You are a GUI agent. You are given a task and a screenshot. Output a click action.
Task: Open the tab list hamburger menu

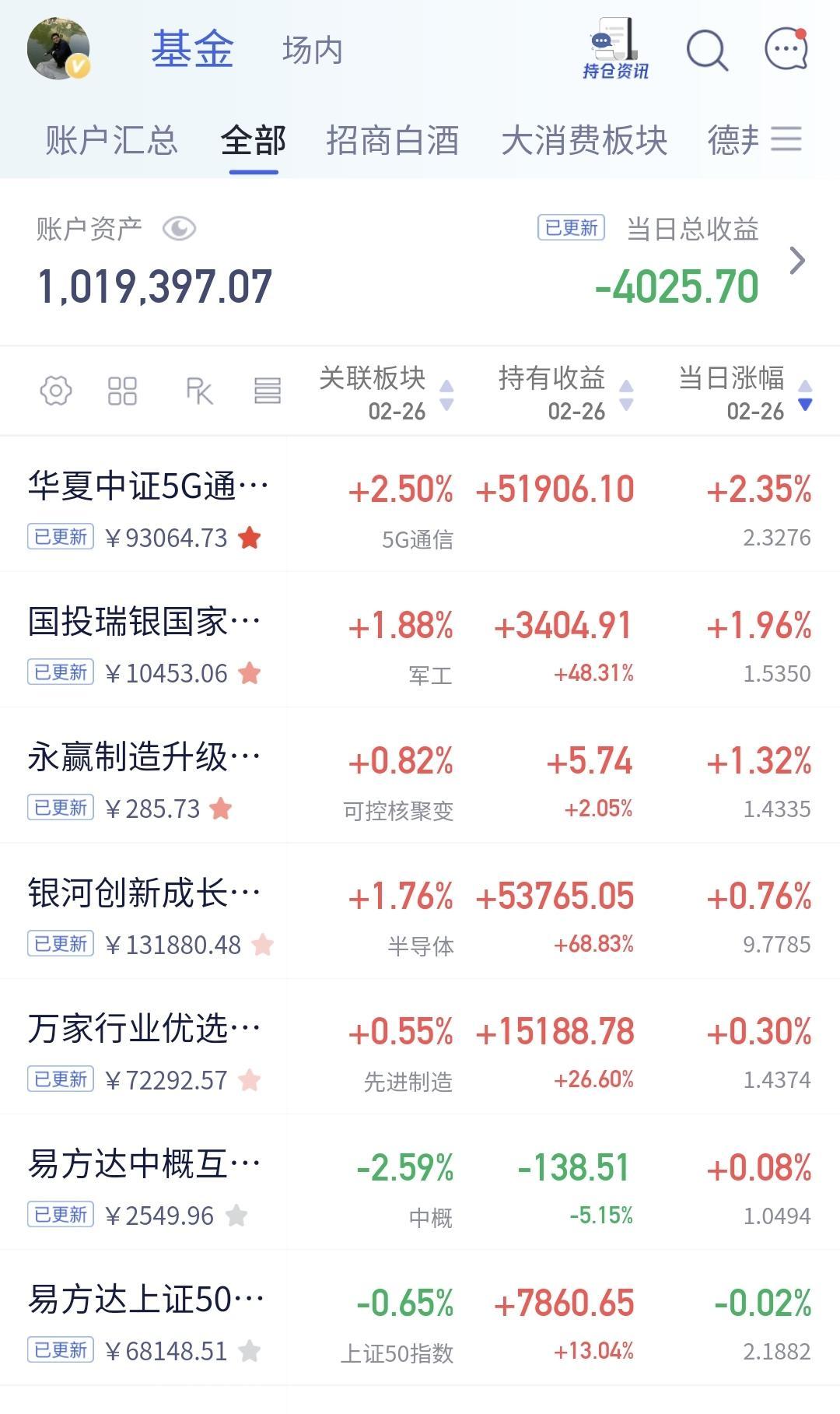pyautogui.click(x=786, y=139)
